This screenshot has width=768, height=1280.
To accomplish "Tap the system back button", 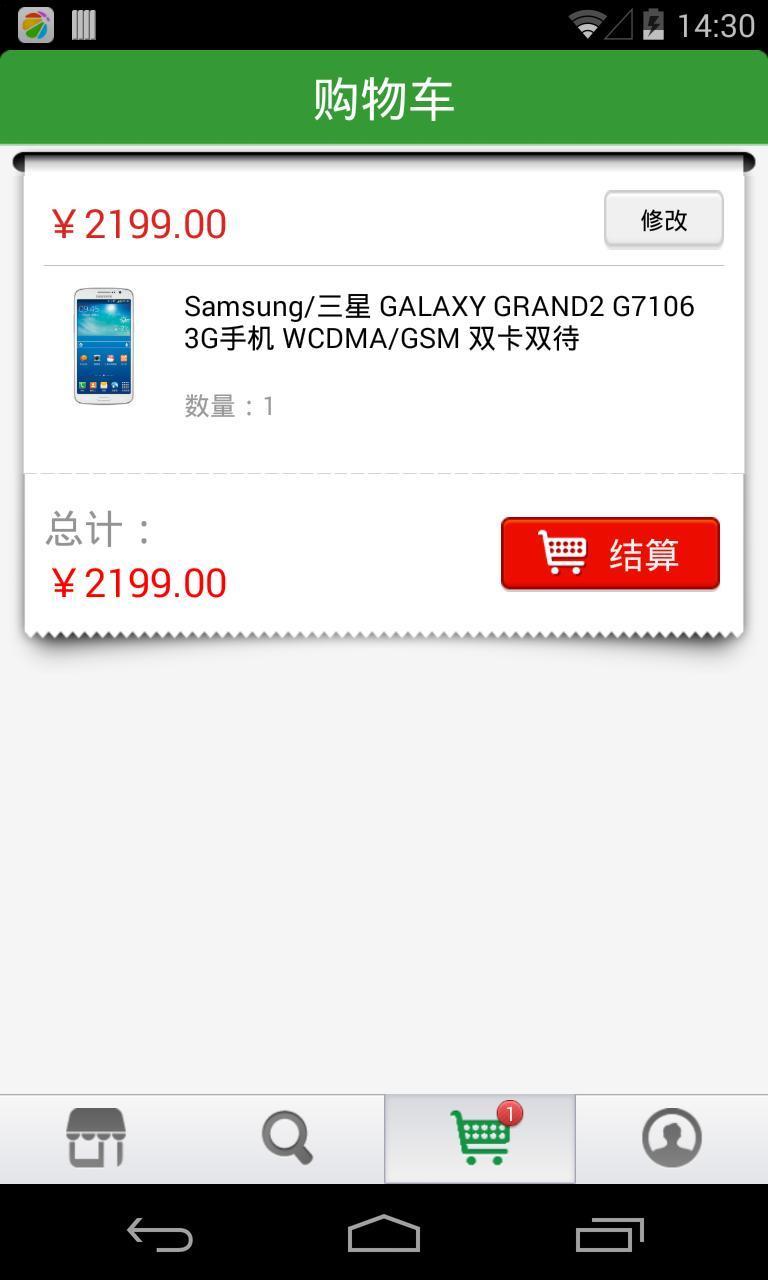I will [160, 1235].
